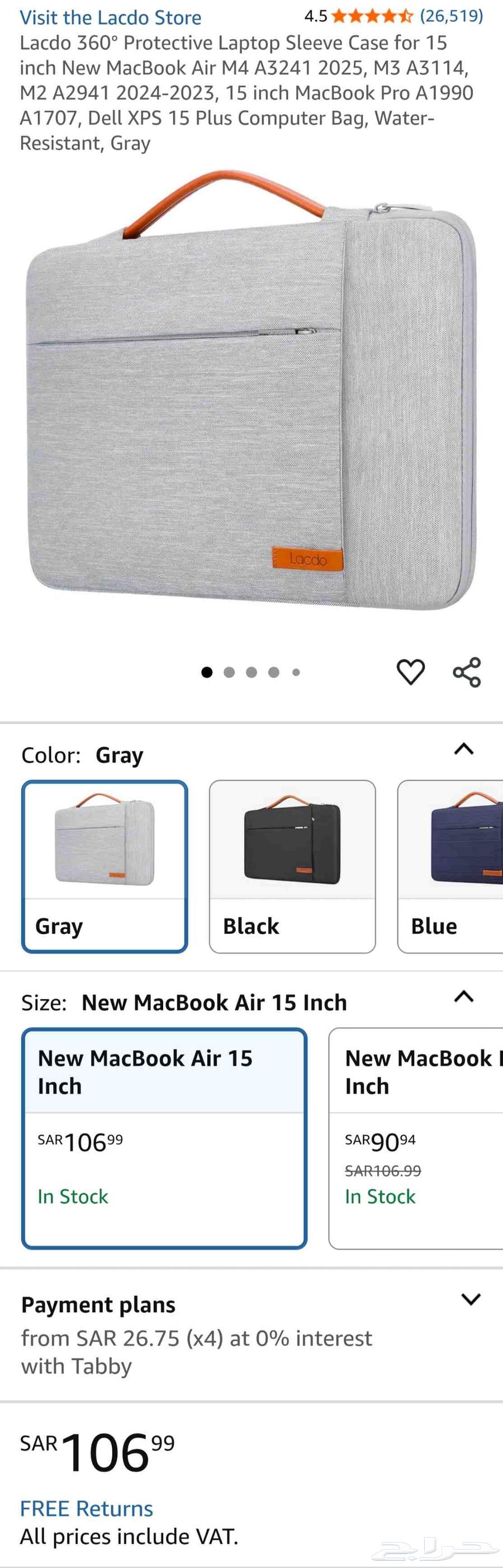The image size is (503, 1568).
Task: Collapse the Size options section
Action: pos(464,996)
